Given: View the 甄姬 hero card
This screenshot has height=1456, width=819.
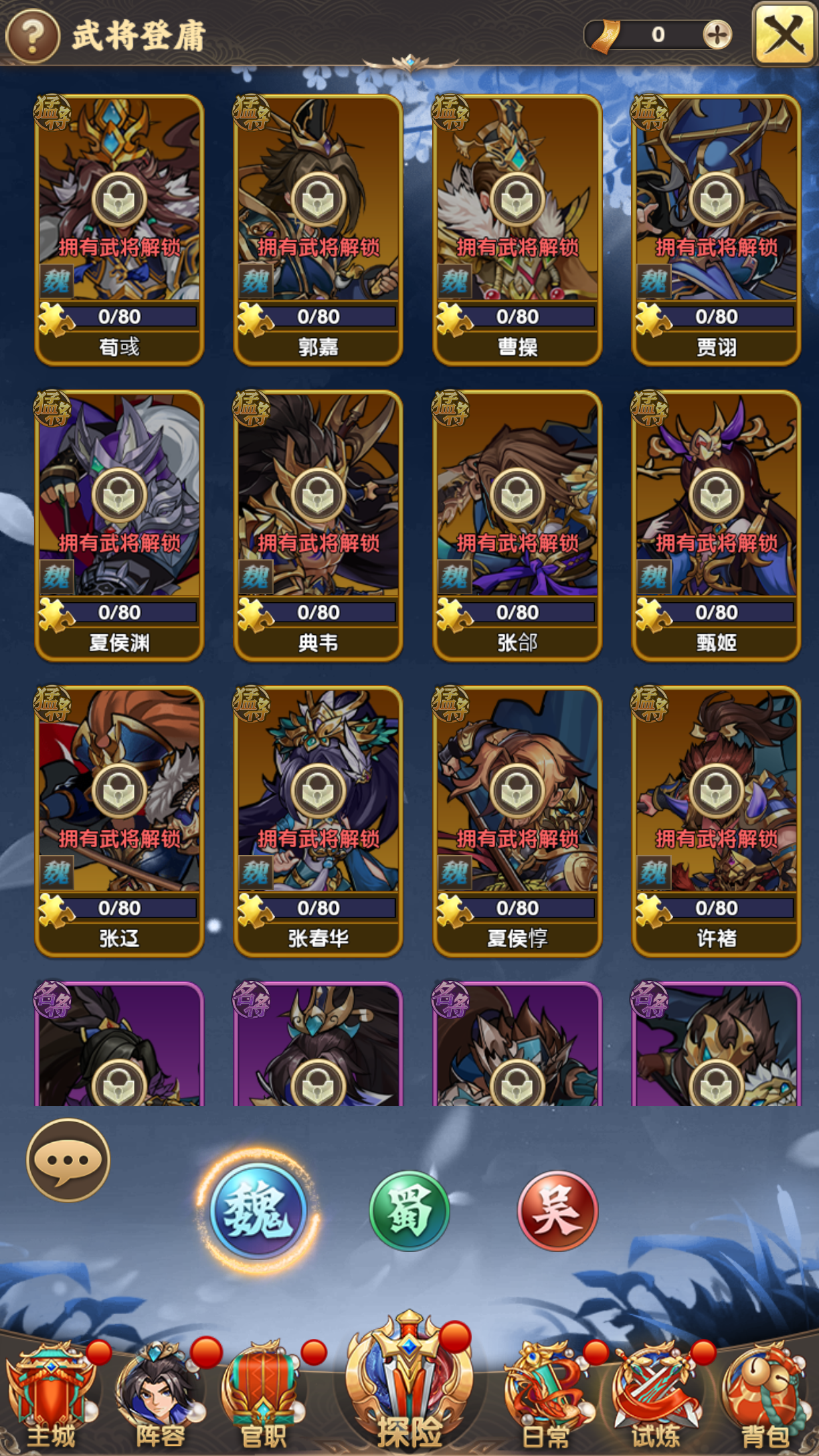Looking at the screenshot, I should (x=716, y=525).
